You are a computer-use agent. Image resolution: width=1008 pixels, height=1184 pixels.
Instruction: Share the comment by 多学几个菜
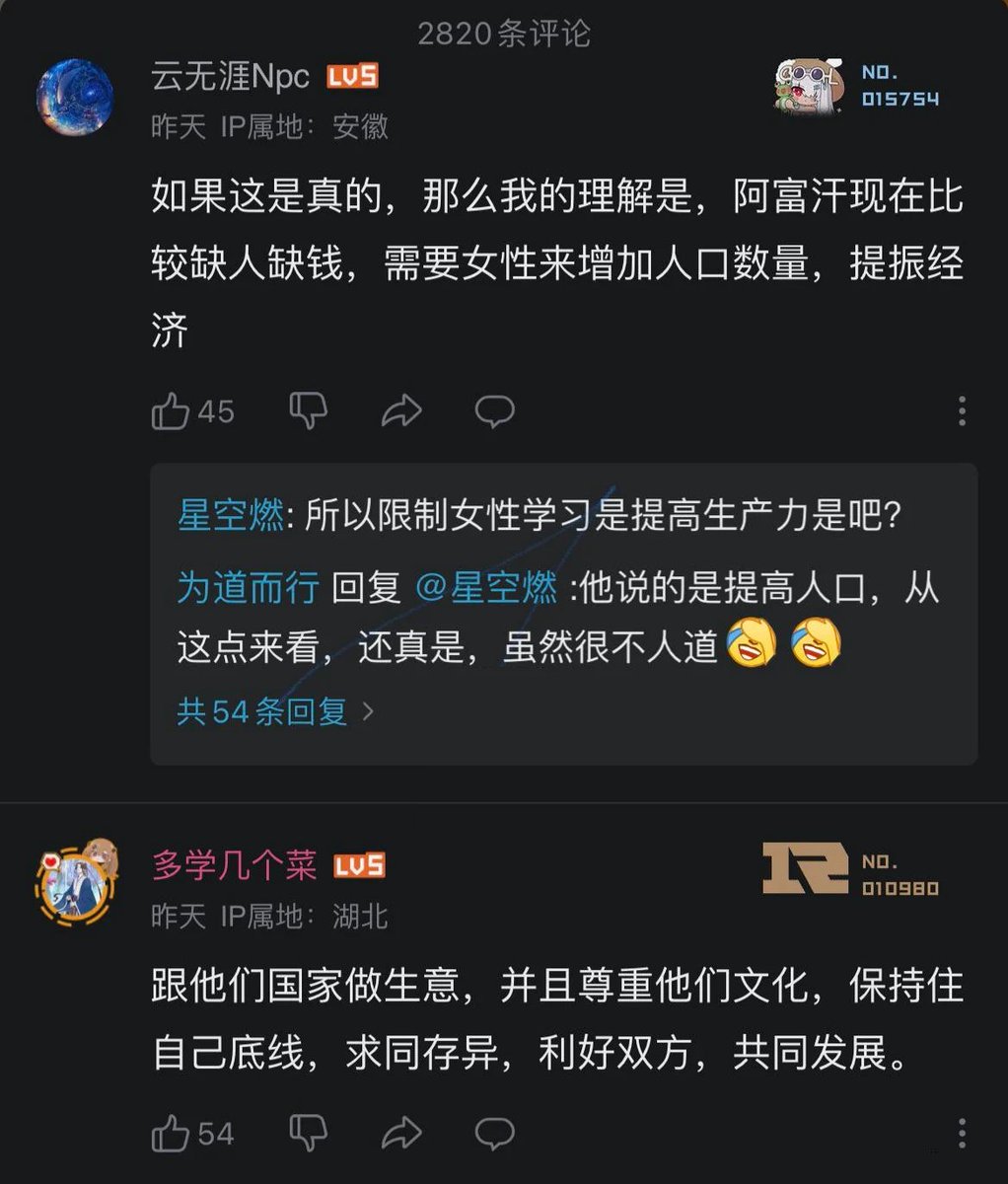tap(401, 1134)
